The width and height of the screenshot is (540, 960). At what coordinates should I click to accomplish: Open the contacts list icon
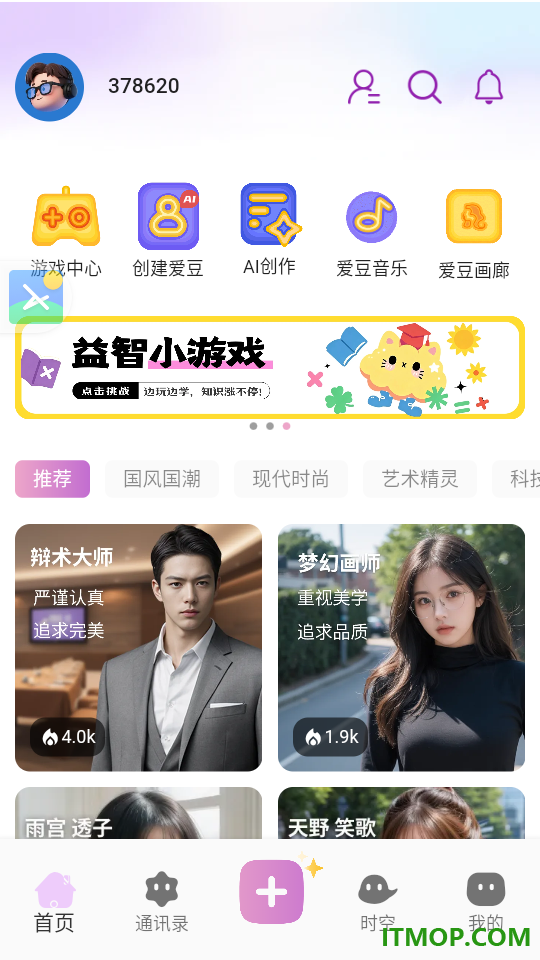[x=364, y=87]
